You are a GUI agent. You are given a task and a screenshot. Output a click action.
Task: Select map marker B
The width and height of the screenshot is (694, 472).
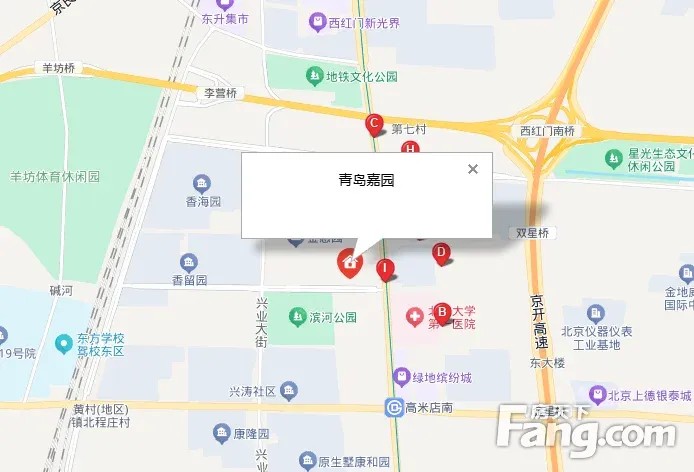tap(441, 312)
